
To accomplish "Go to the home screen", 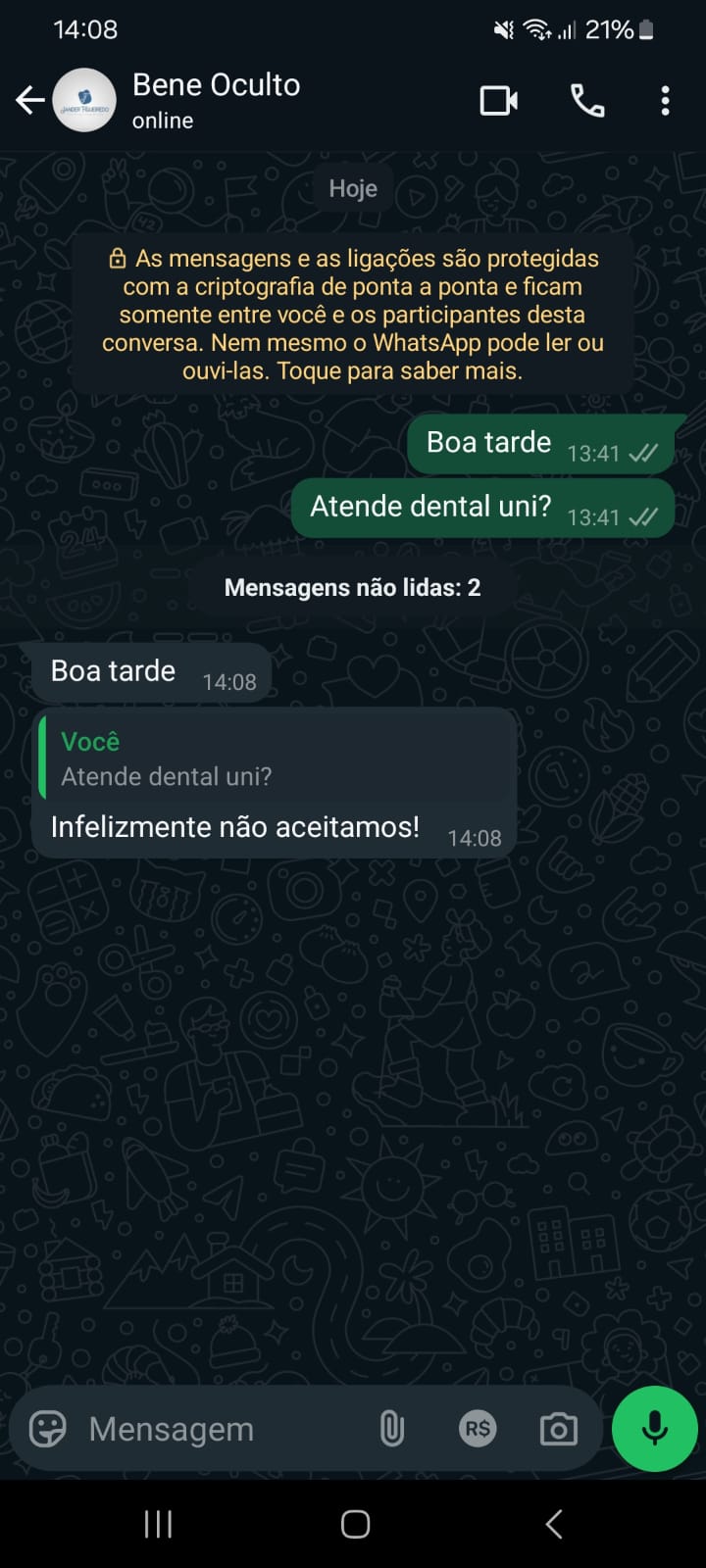I will pyautogui.click(x=355, y=1524).
